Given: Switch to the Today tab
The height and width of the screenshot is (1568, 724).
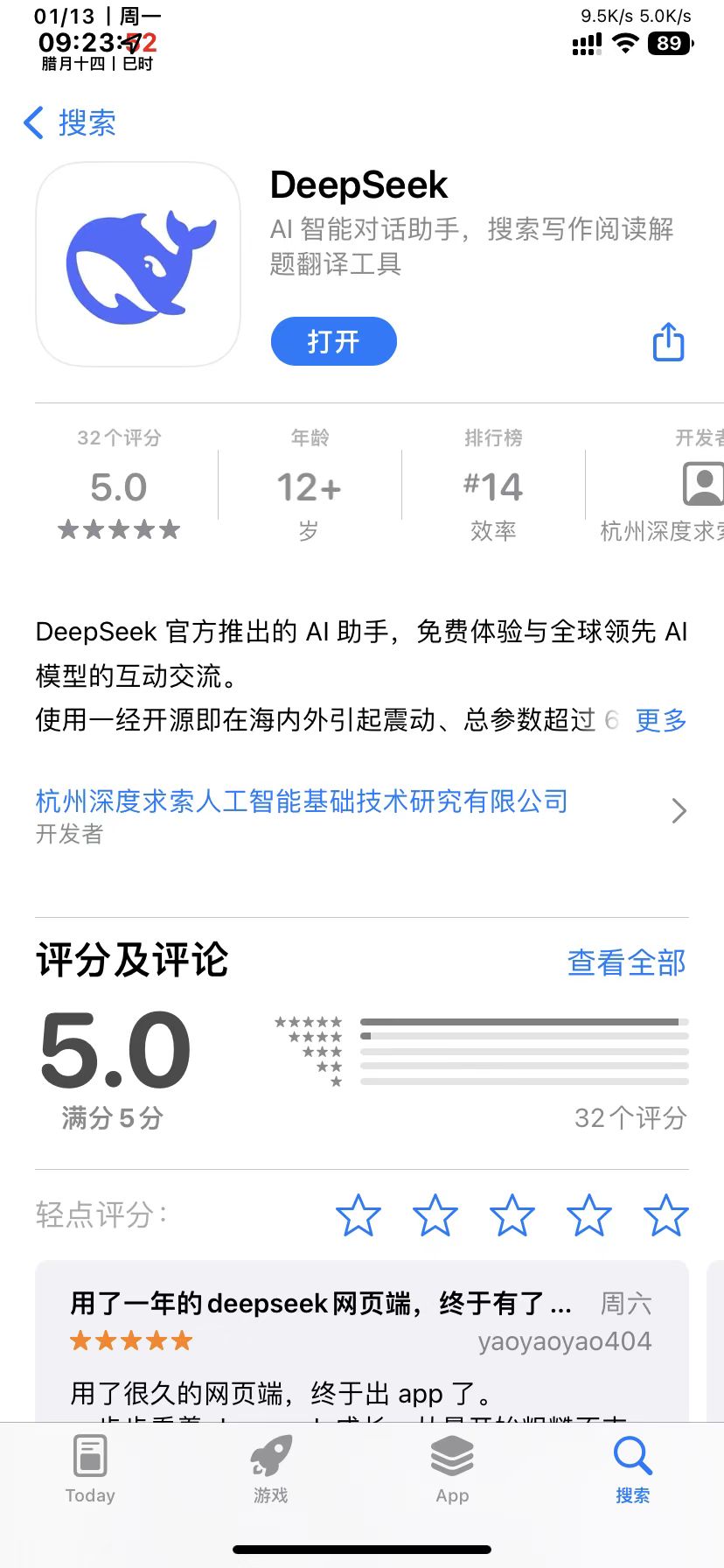Looking at the screenshot, I should 90,1470.
